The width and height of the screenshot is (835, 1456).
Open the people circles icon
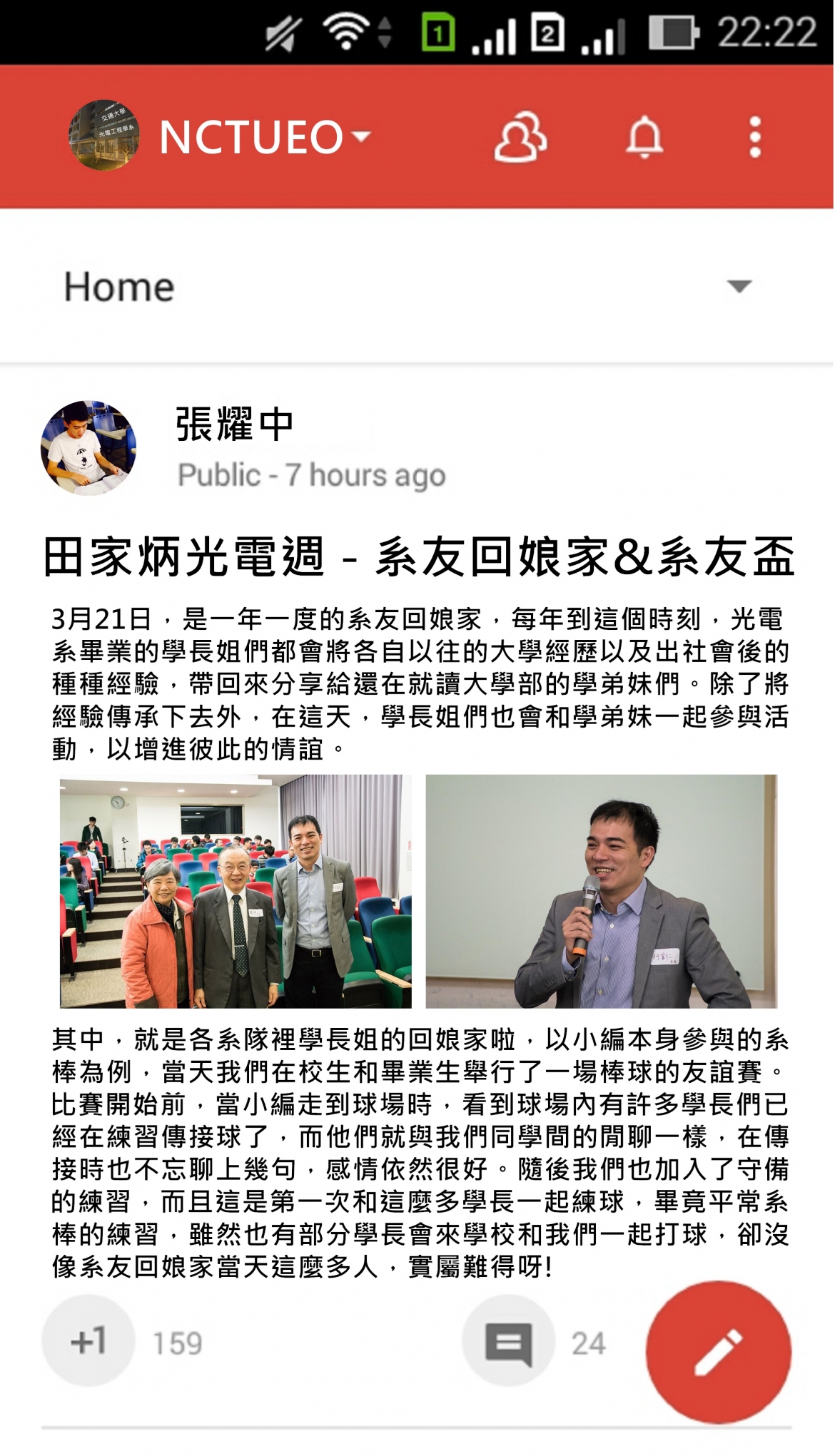coord(520,136)
